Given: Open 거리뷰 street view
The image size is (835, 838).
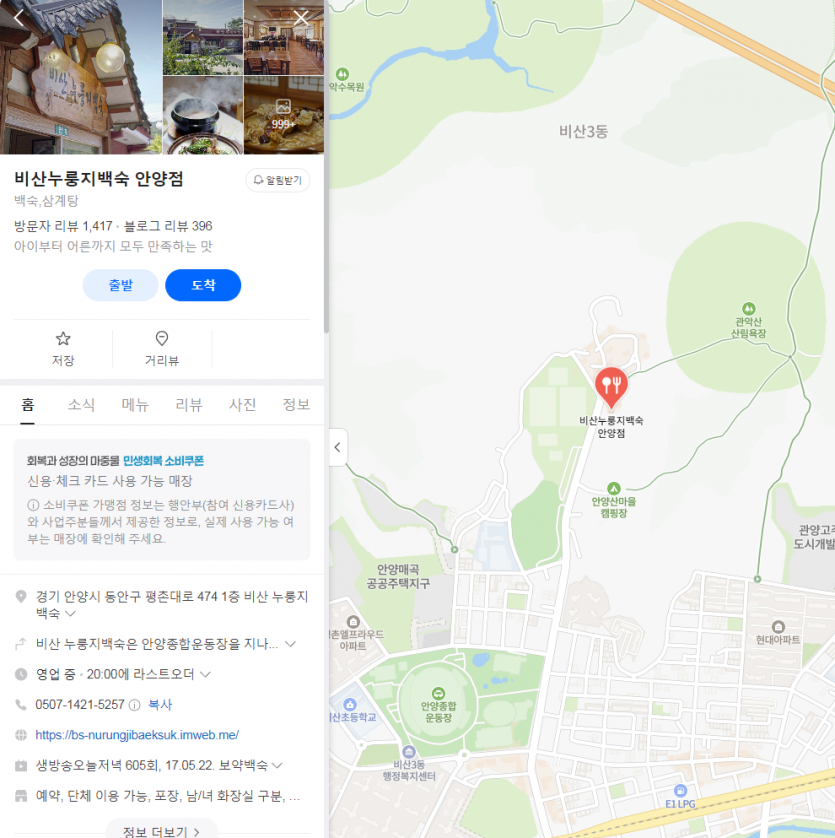Looking at the screenshot, I should tap(162, 348).
